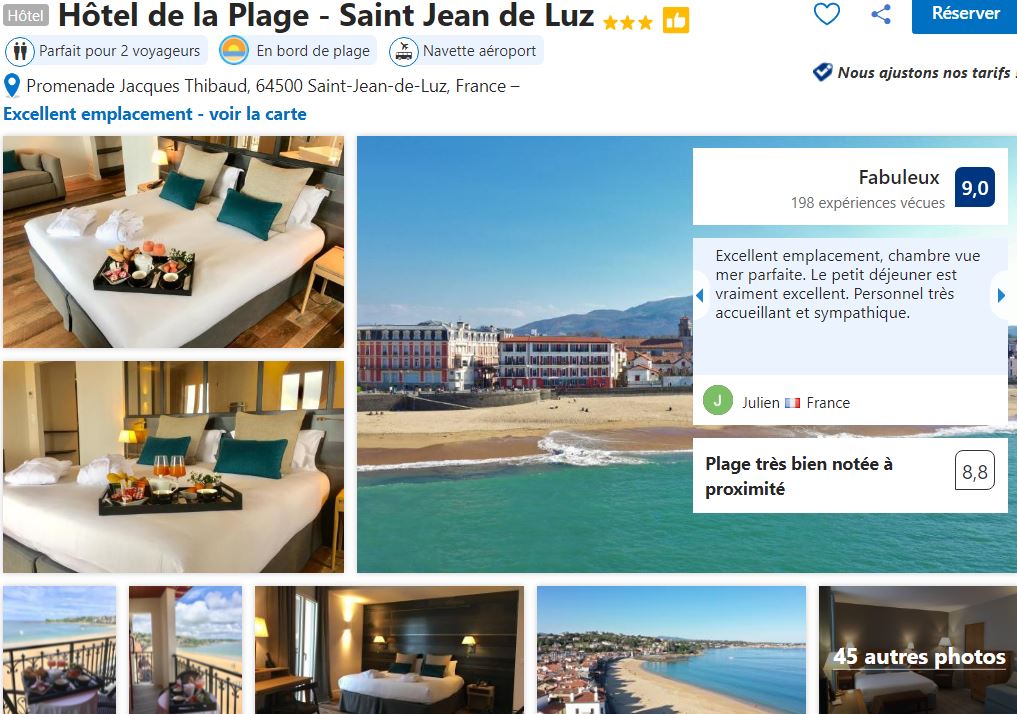Image resolution: width=1017 pixels, height=714 pixels.
Task: Tap the Réserver button
Action: [x=964, y=14]
